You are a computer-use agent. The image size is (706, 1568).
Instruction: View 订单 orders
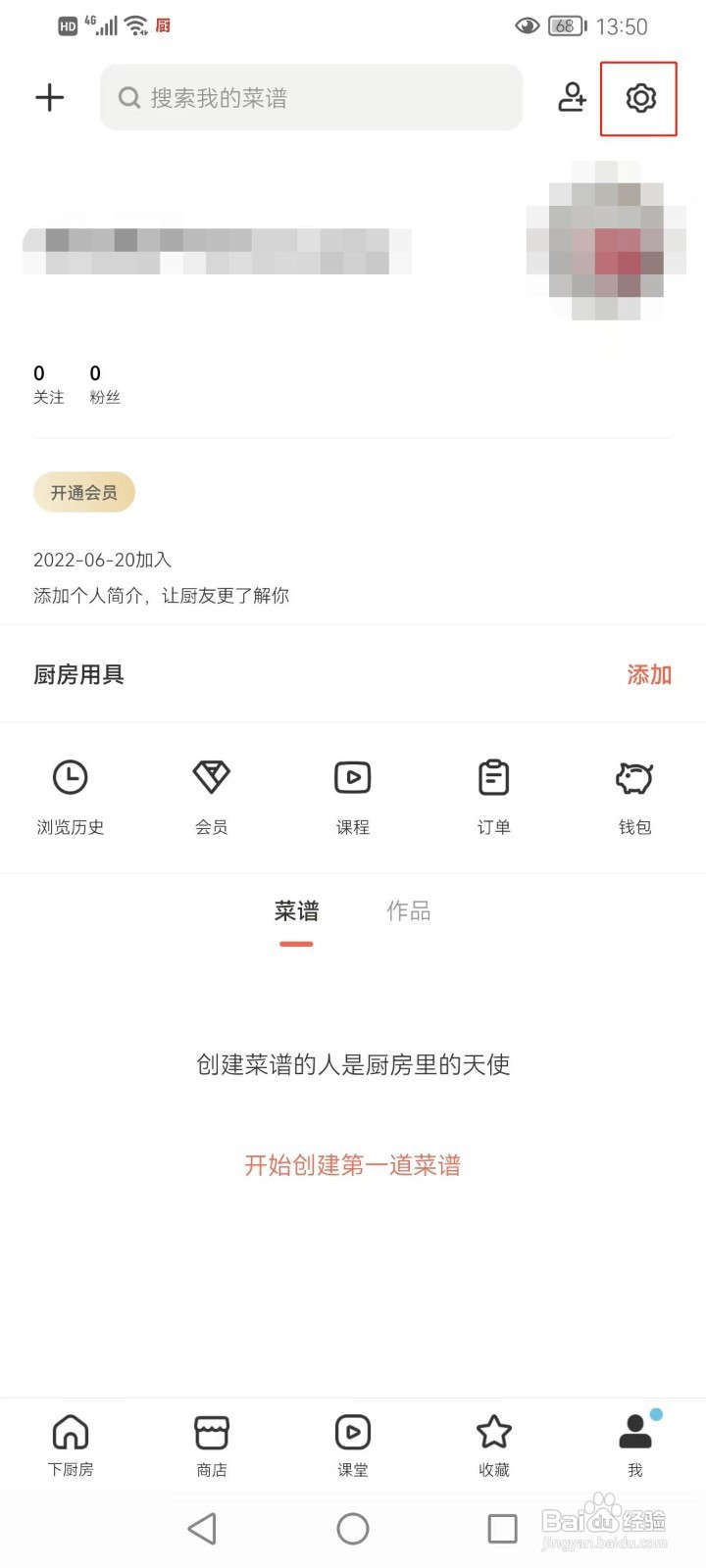coord(493,794)
